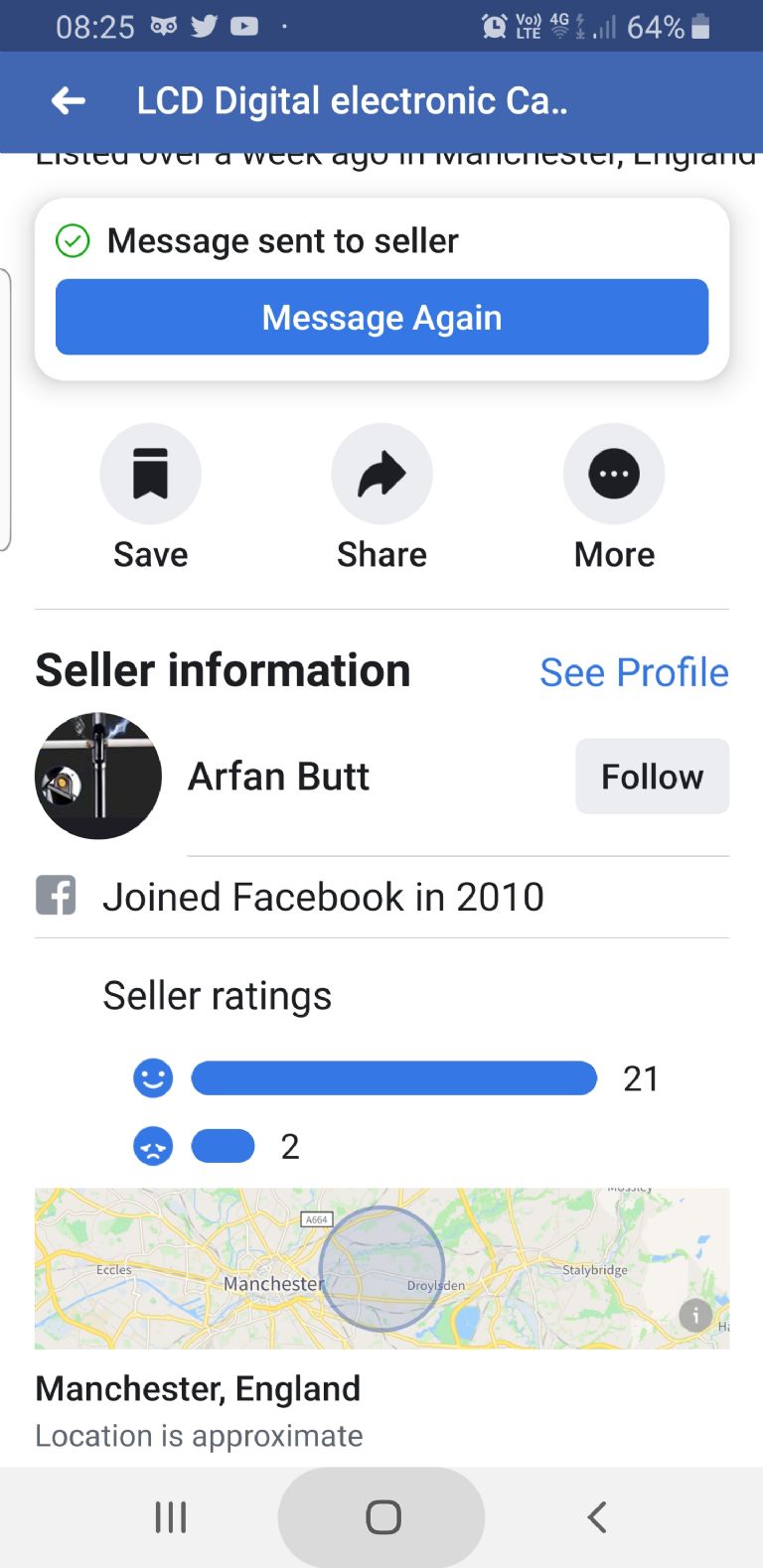Tap the Message Again button
The image size is (763, 1568).
(381, 317)
